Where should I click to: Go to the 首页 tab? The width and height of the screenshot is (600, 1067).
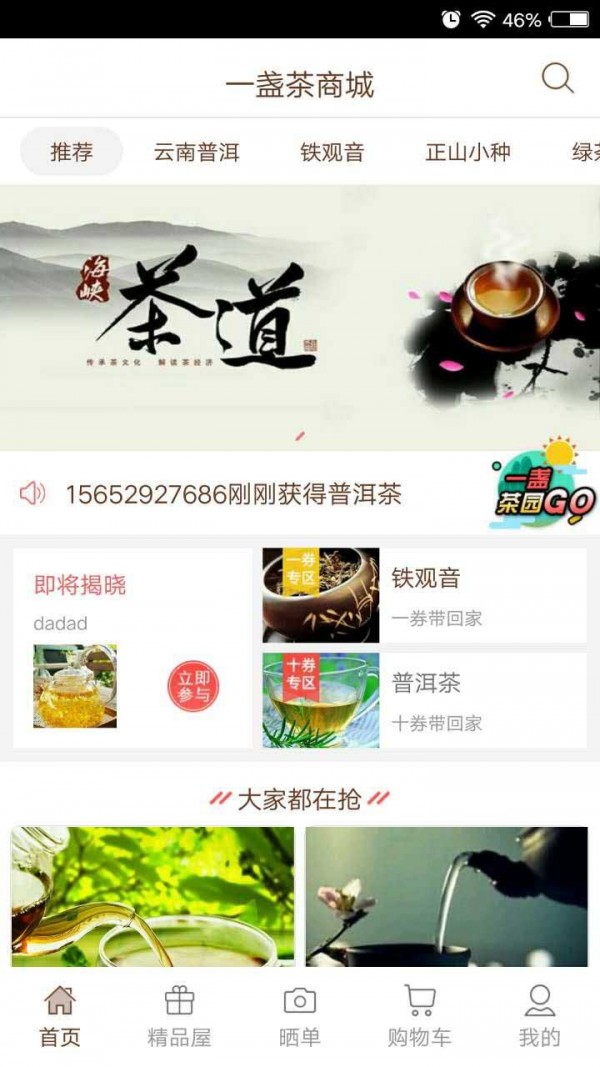point(60,1015)
